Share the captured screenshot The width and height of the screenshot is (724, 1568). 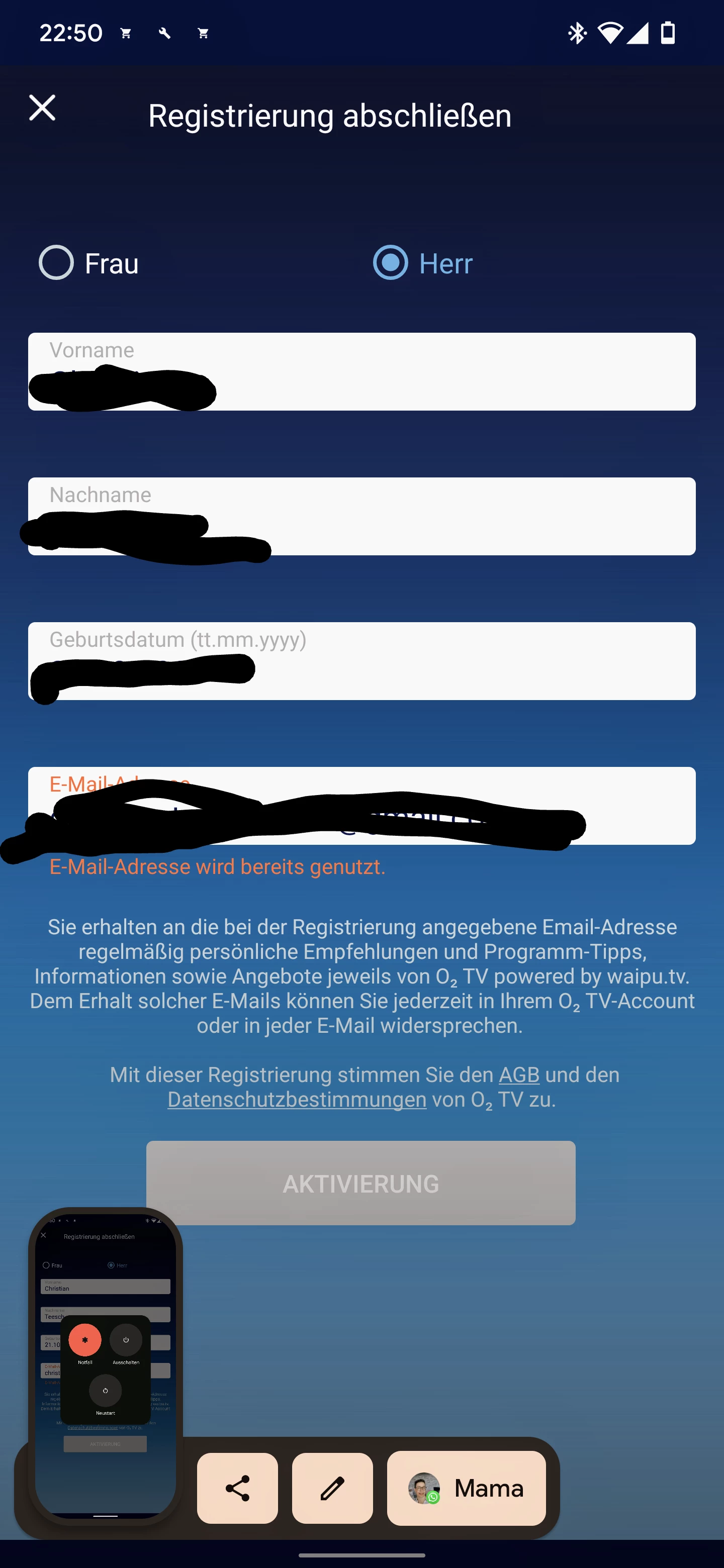point(237,1488)
